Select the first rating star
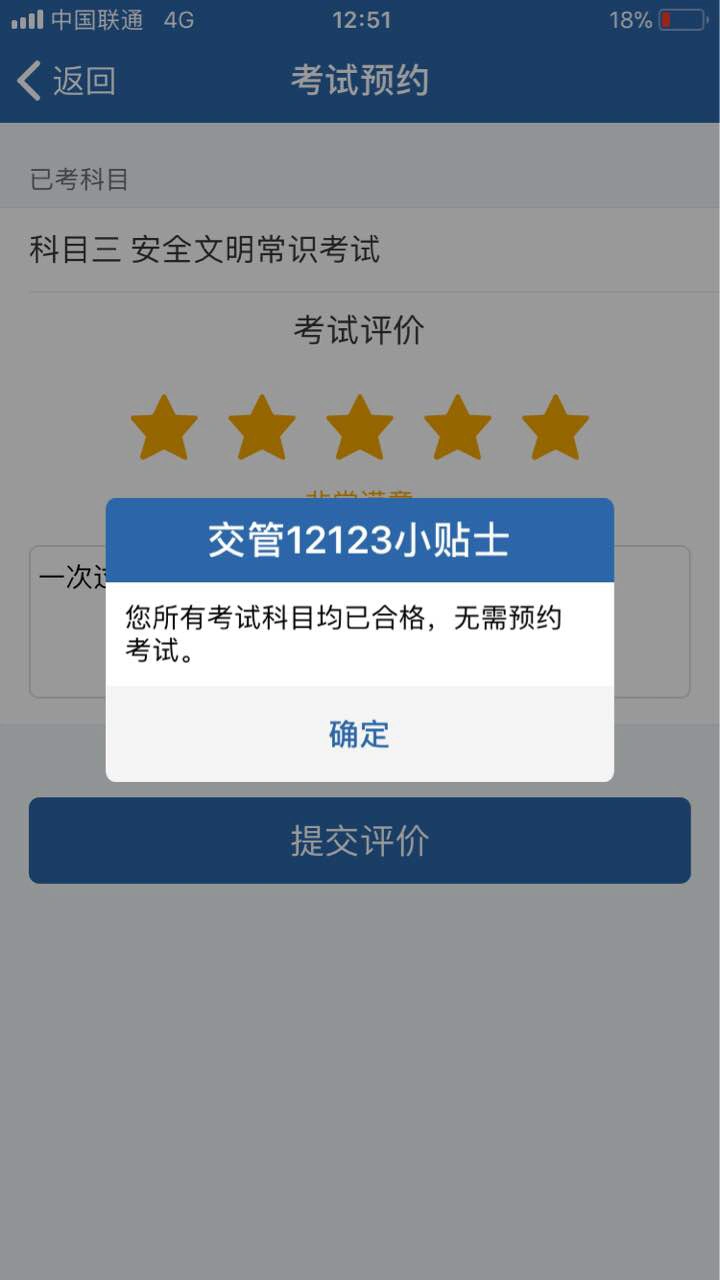This screenshot has width=720, height=1280. click(164, 428)
